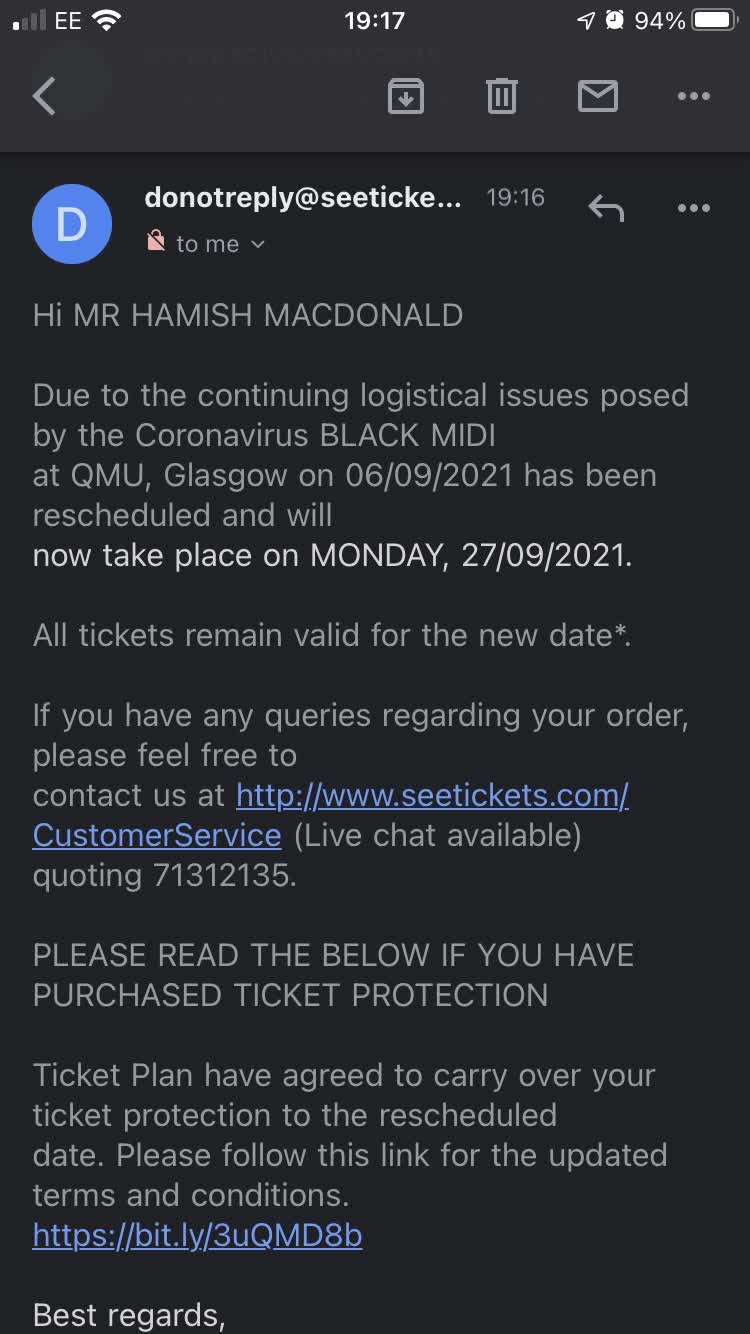Open the message options next to reply
The height and width of the screenshot is (1334, 750).
693,208
